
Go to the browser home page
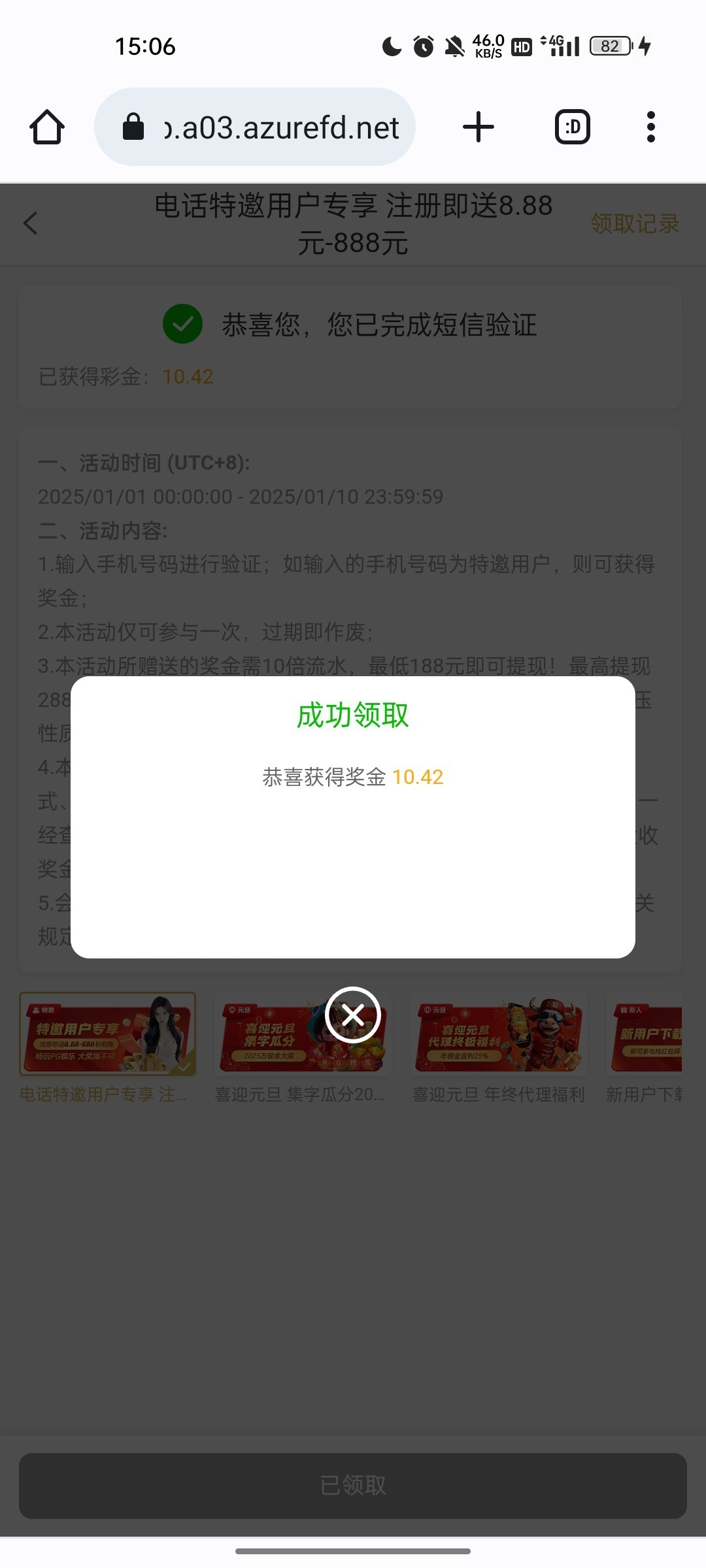pyautogui.click(x=47, y=127)
